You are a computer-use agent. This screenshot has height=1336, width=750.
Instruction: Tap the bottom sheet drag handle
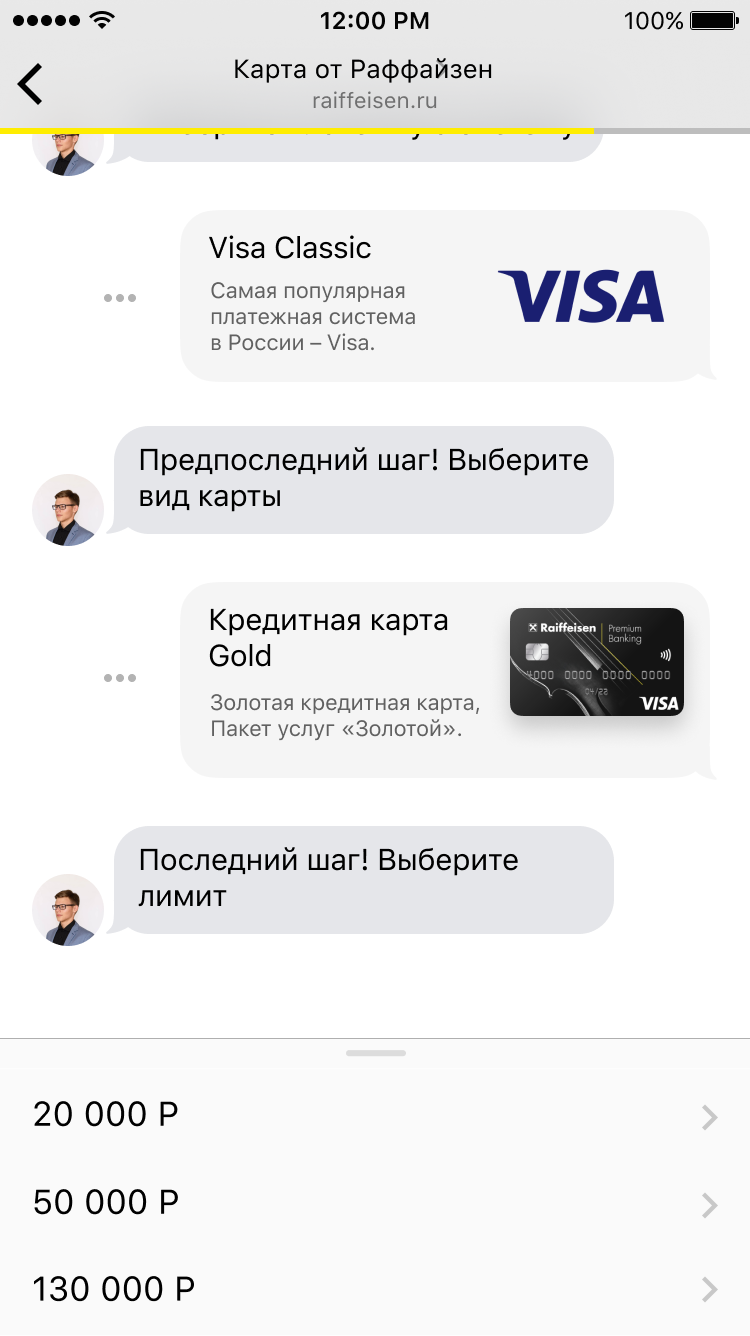point(376,1053)
